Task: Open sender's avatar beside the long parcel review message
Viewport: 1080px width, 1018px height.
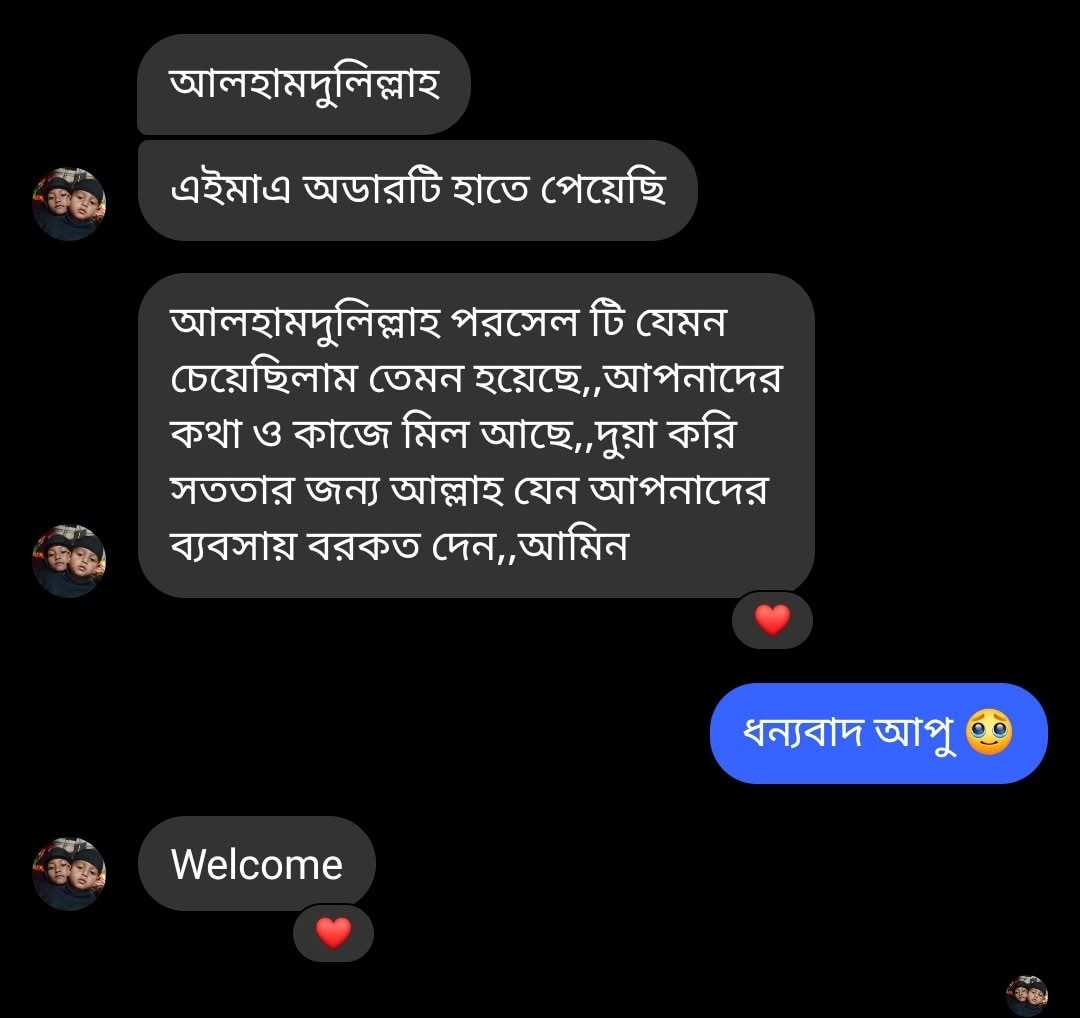Action: (69, 561)
